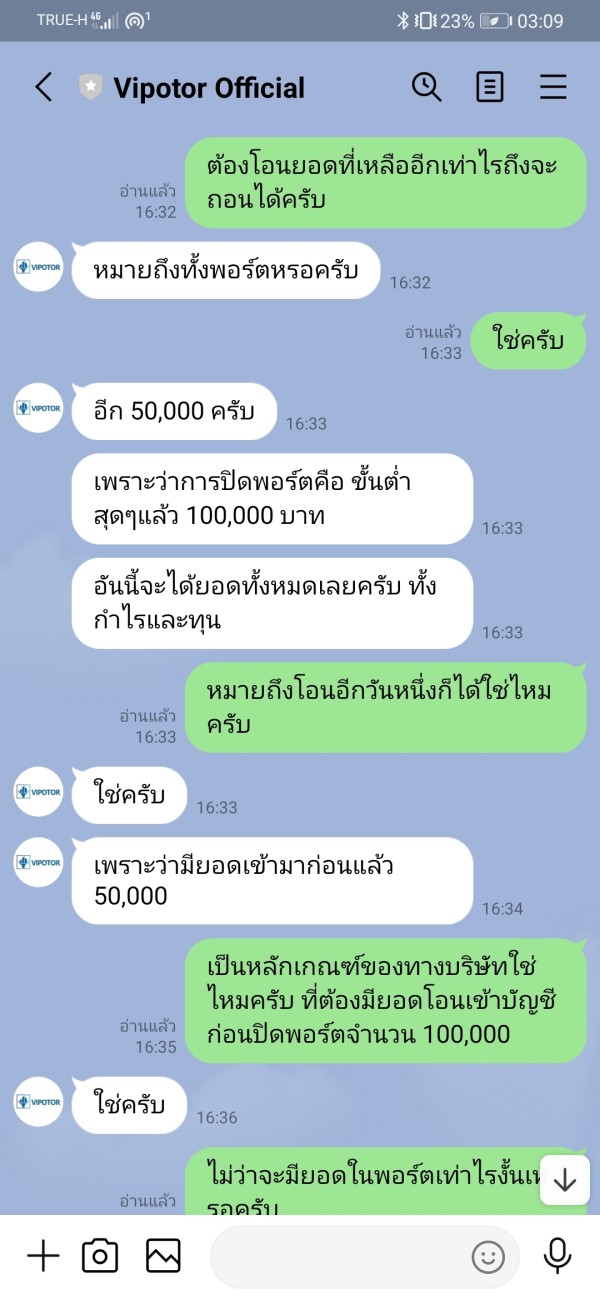
Task: Open Vipotor avatar beside 50,000 message
Action: click(39, 408)
